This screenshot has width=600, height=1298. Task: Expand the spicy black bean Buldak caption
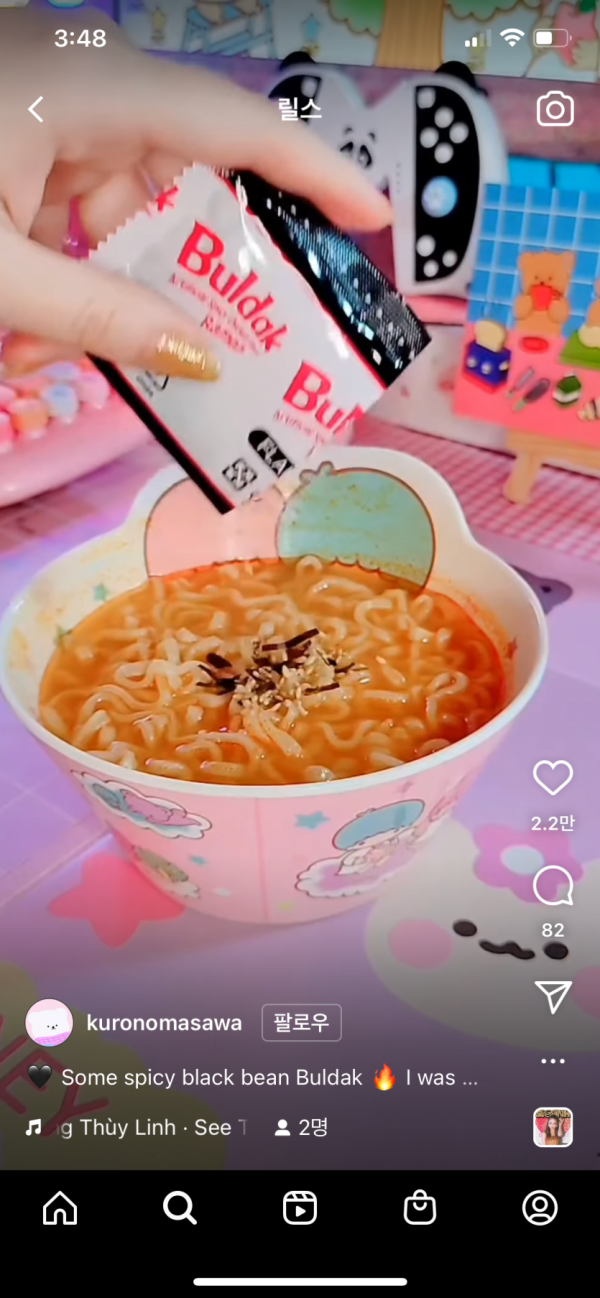(270, 1078)
